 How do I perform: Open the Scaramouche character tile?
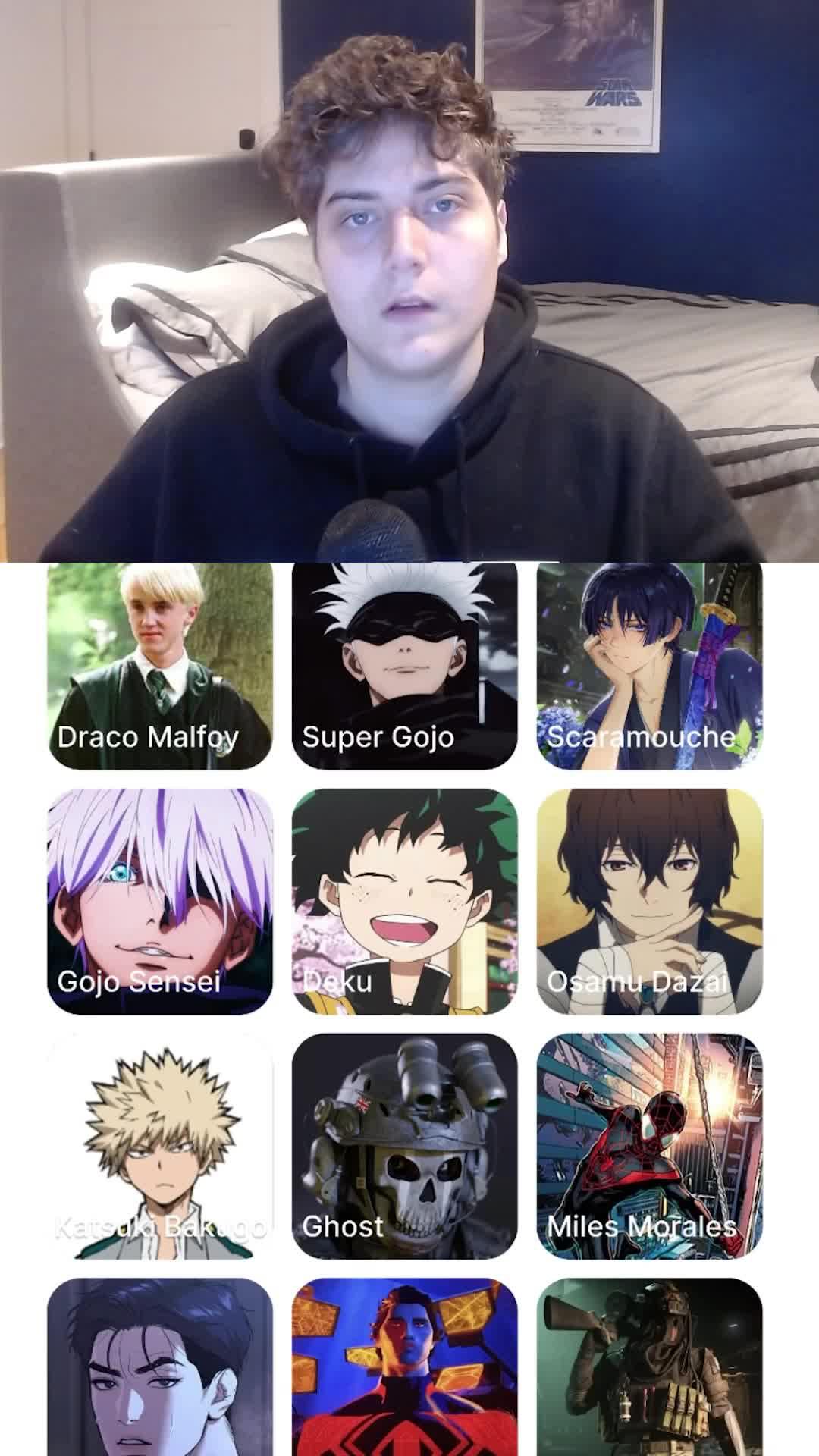649,666
